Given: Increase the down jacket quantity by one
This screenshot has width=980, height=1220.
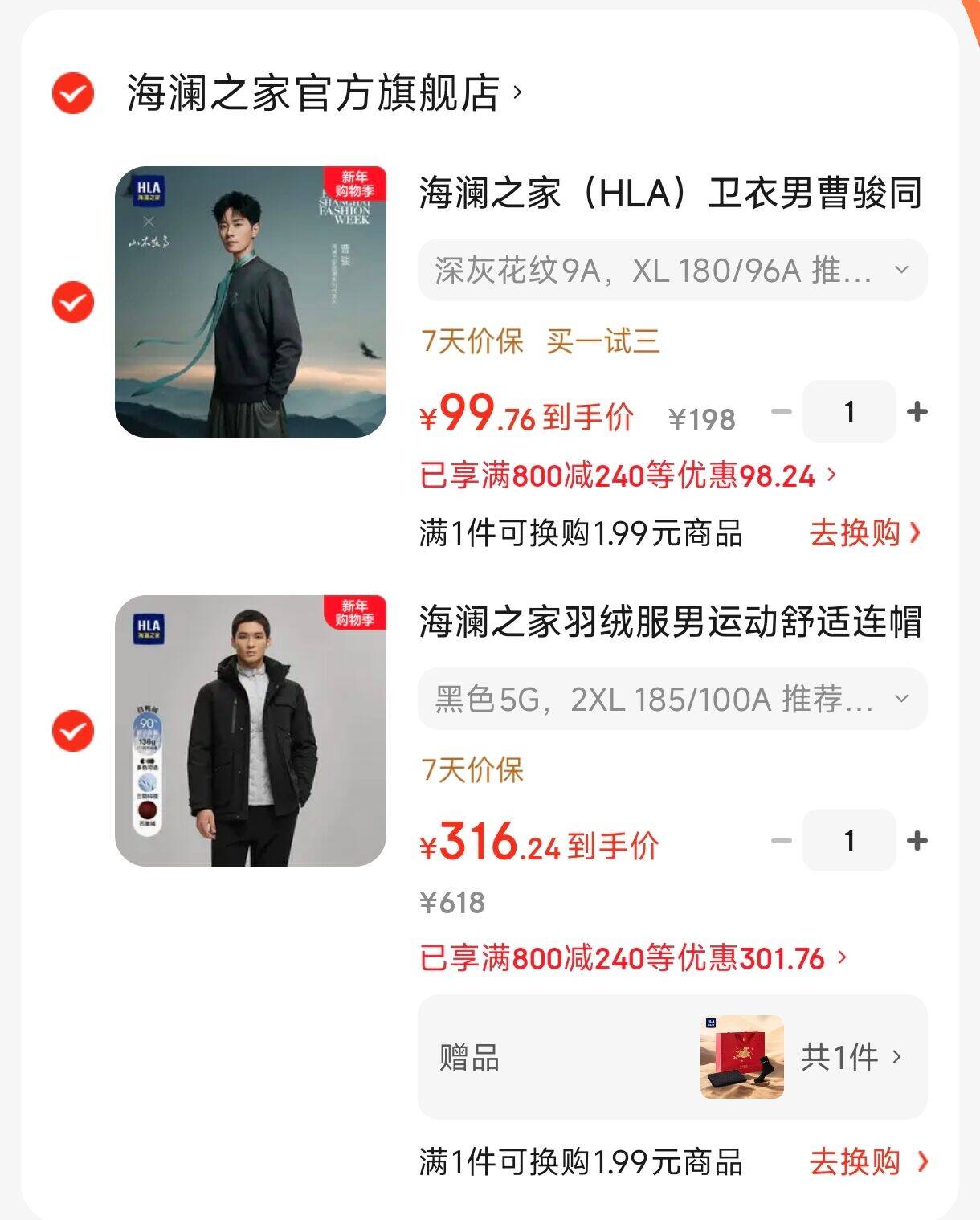Looking at the screenshot, I should (x=917, y=841).
